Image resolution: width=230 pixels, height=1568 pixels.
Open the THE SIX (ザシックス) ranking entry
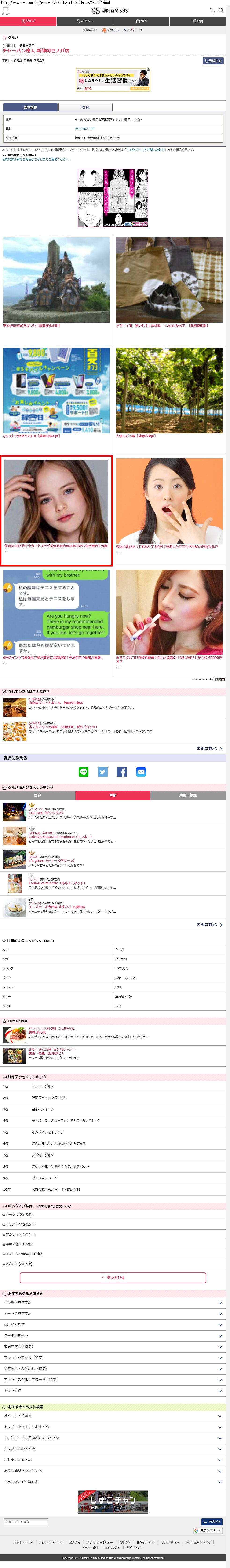[x=46, y=813]
